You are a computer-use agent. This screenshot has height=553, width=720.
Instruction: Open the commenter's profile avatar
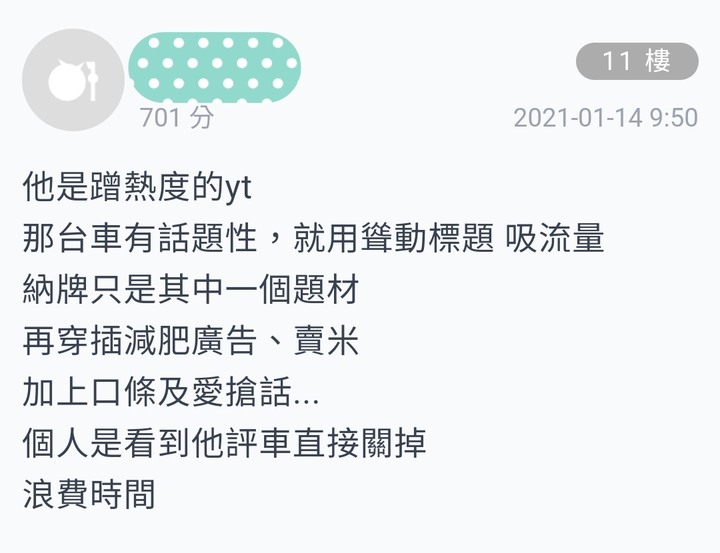pyautogui.click(x=73, y=80)
